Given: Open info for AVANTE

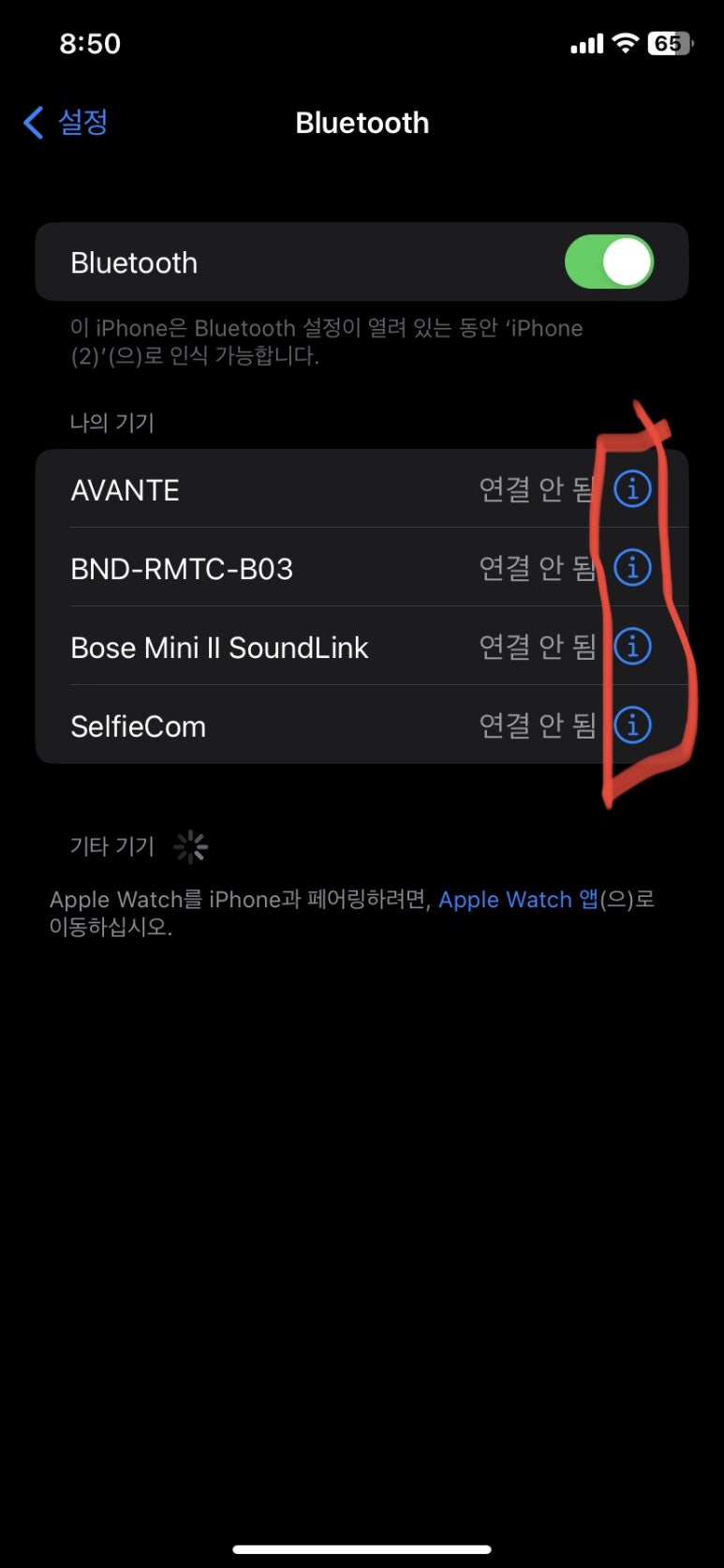Looking at the screenshot, I should [x=632, y=489].
